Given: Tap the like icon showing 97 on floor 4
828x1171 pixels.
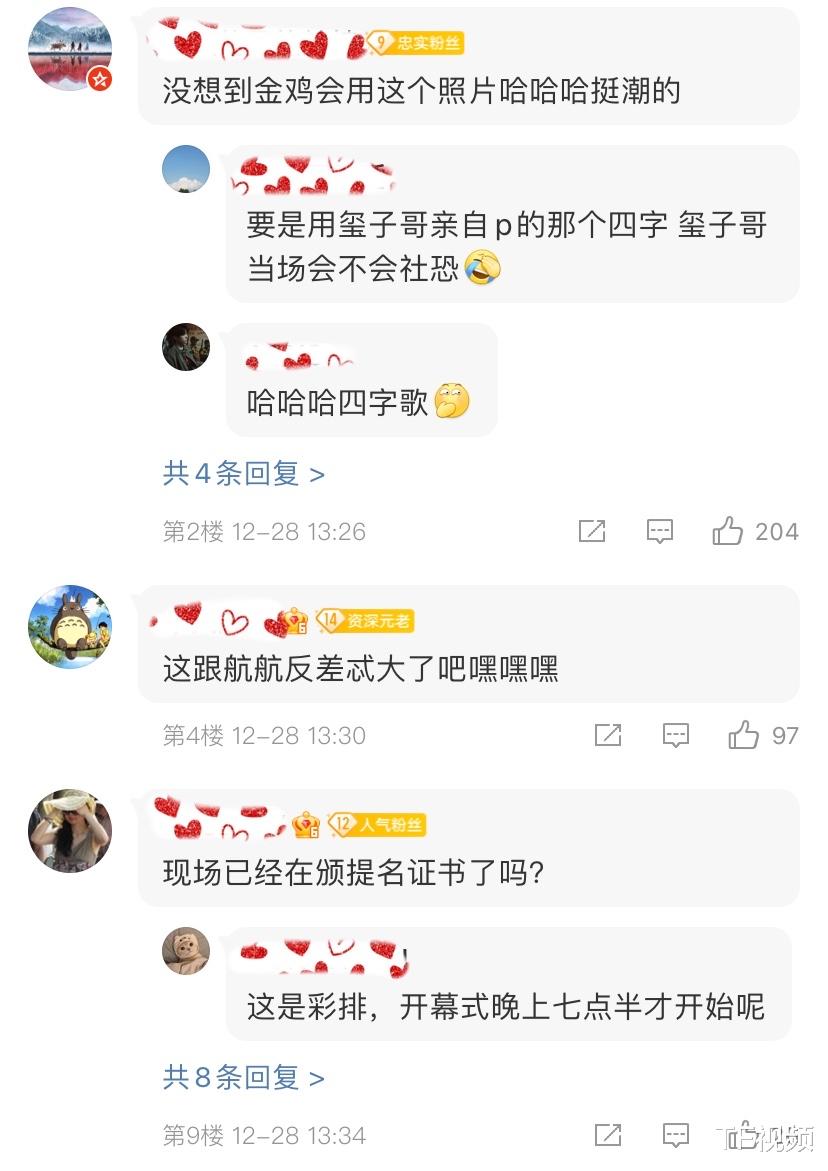Looking at the screenshot, I should 742,735.
